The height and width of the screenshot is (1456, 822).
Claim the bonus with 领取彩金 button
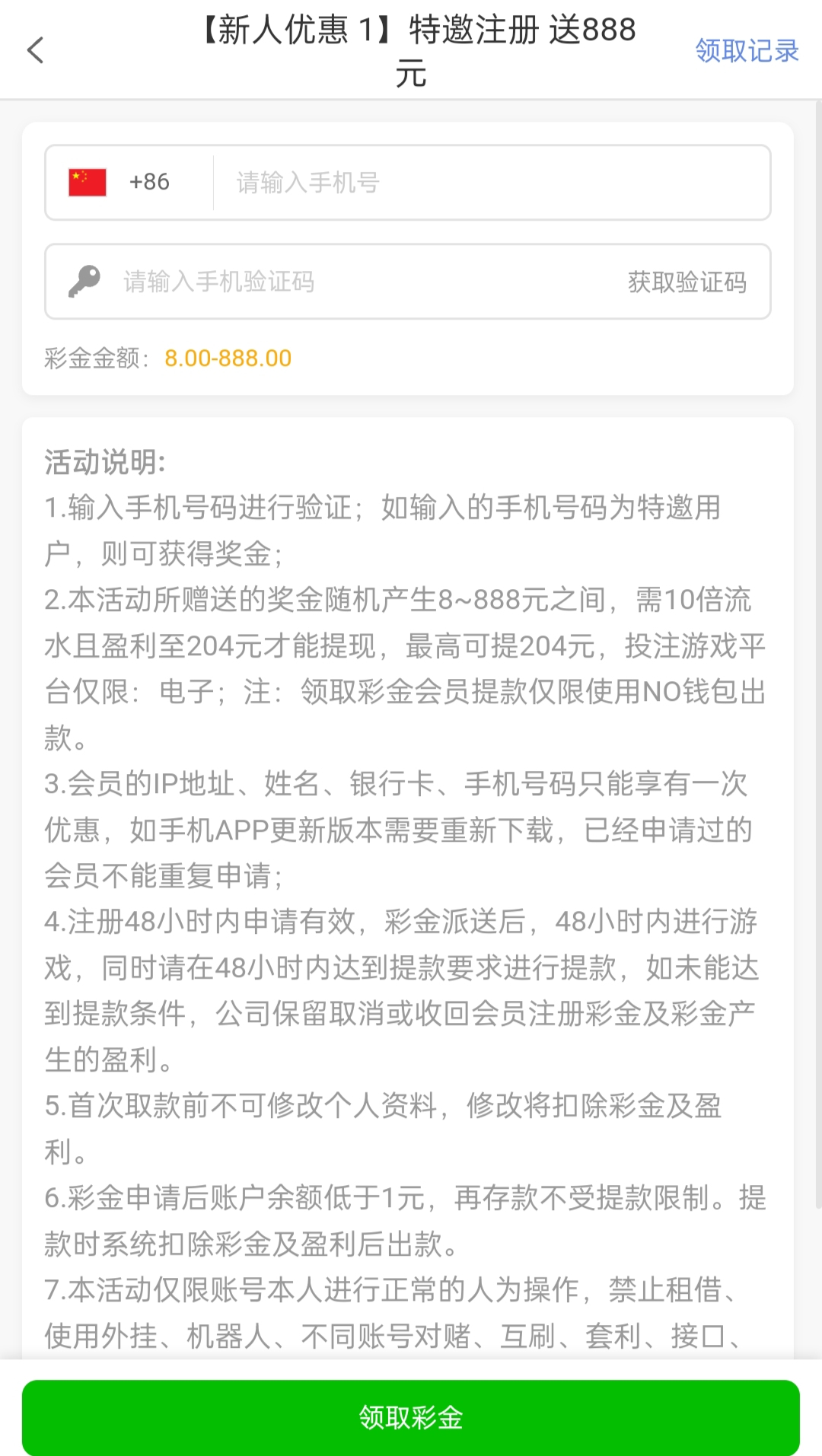point(411,1417)
